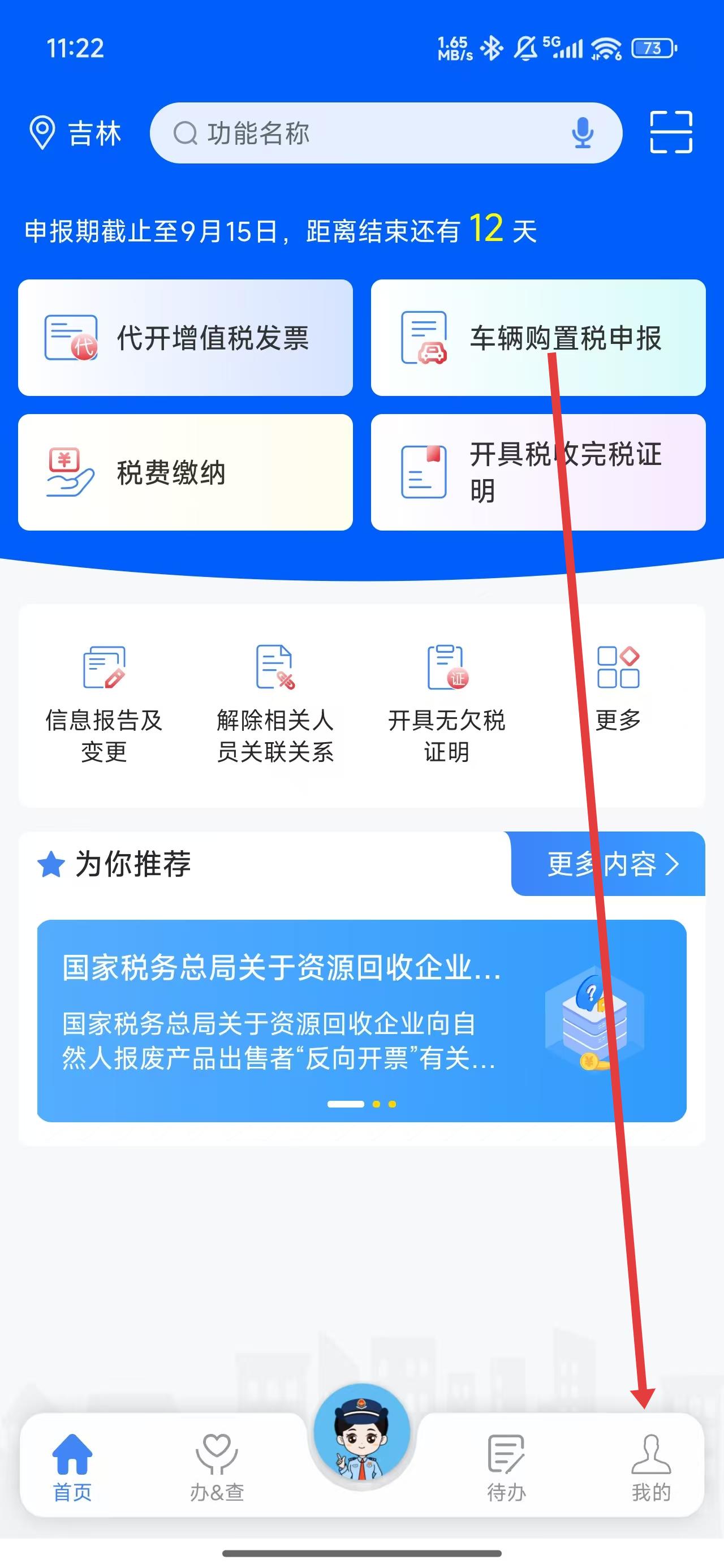Open 税费缴纳
This screenshot has height=1568, width=724.
coord(186,472)
